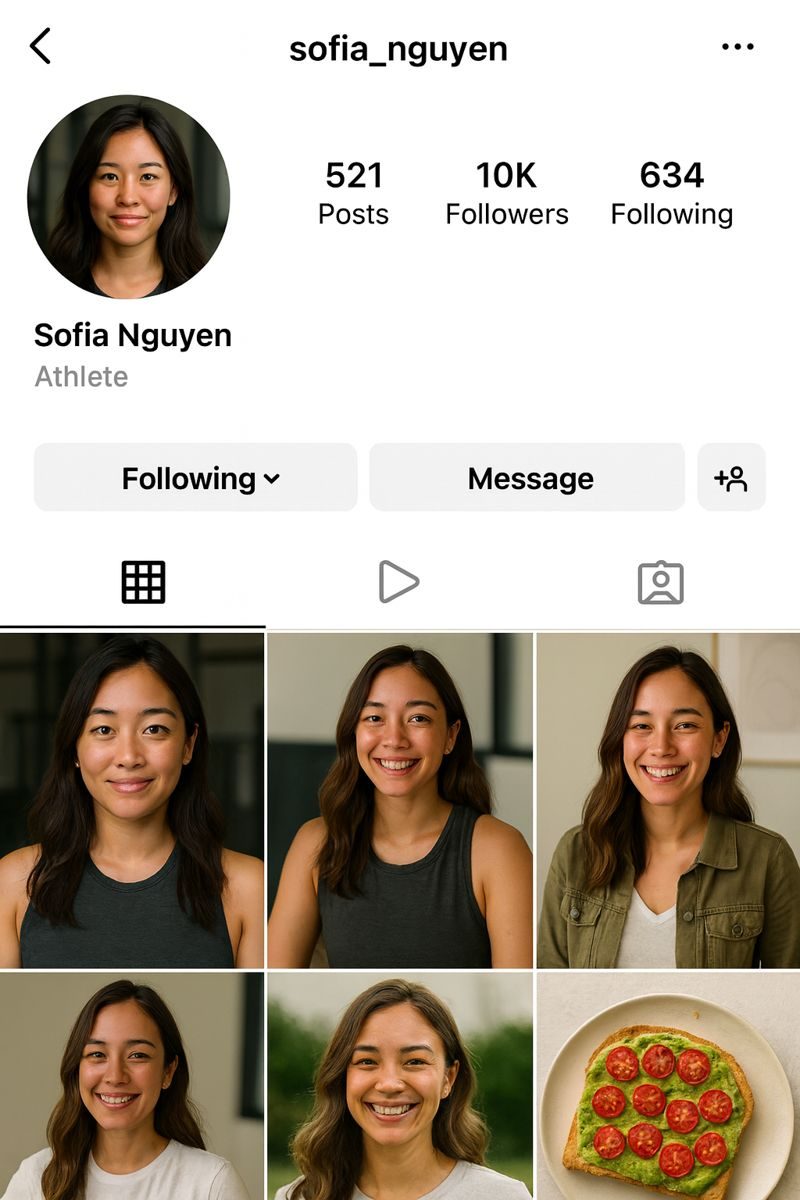Open the post with the olive green jacket
Screen dimensions: 800x1200
pos(668,800)
